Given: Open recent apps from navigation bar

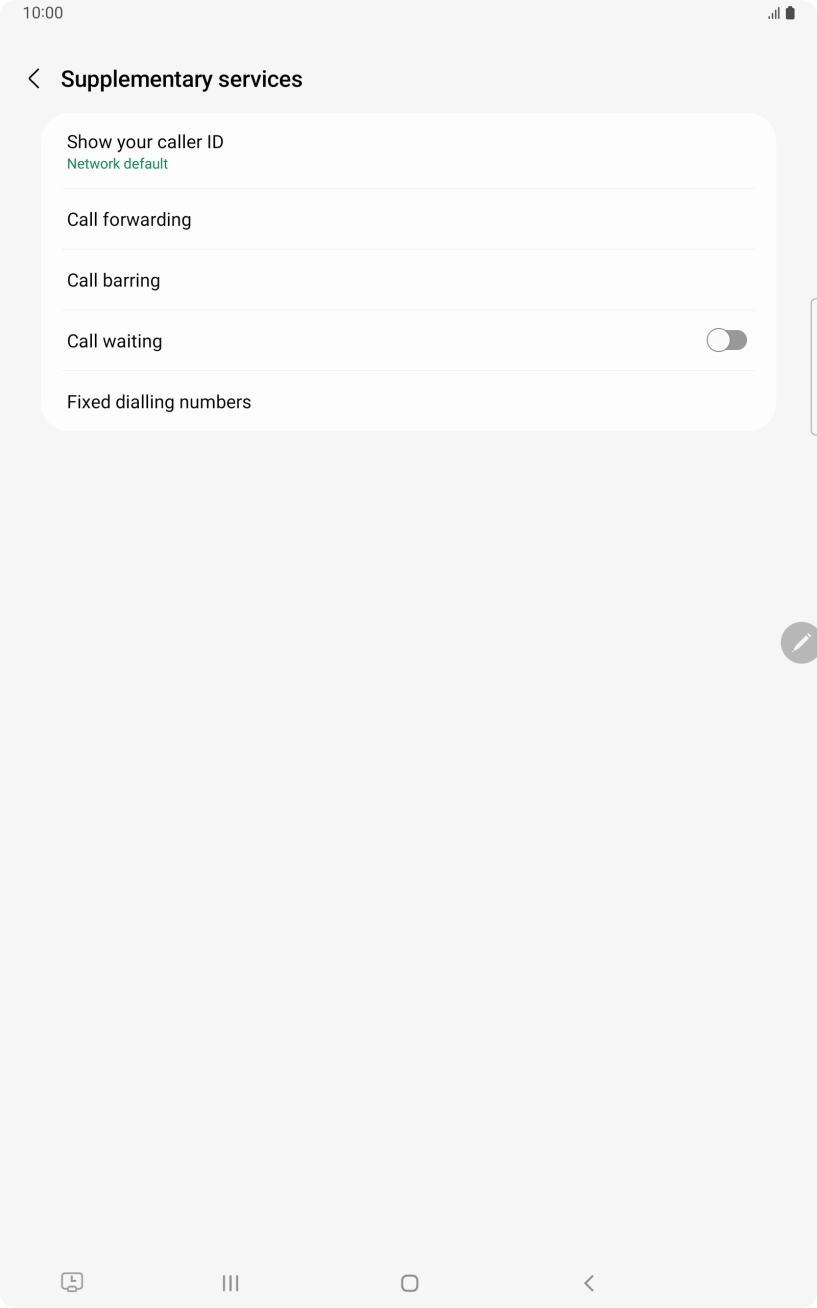Looking at the screenshot, I should pos(230,1283).
